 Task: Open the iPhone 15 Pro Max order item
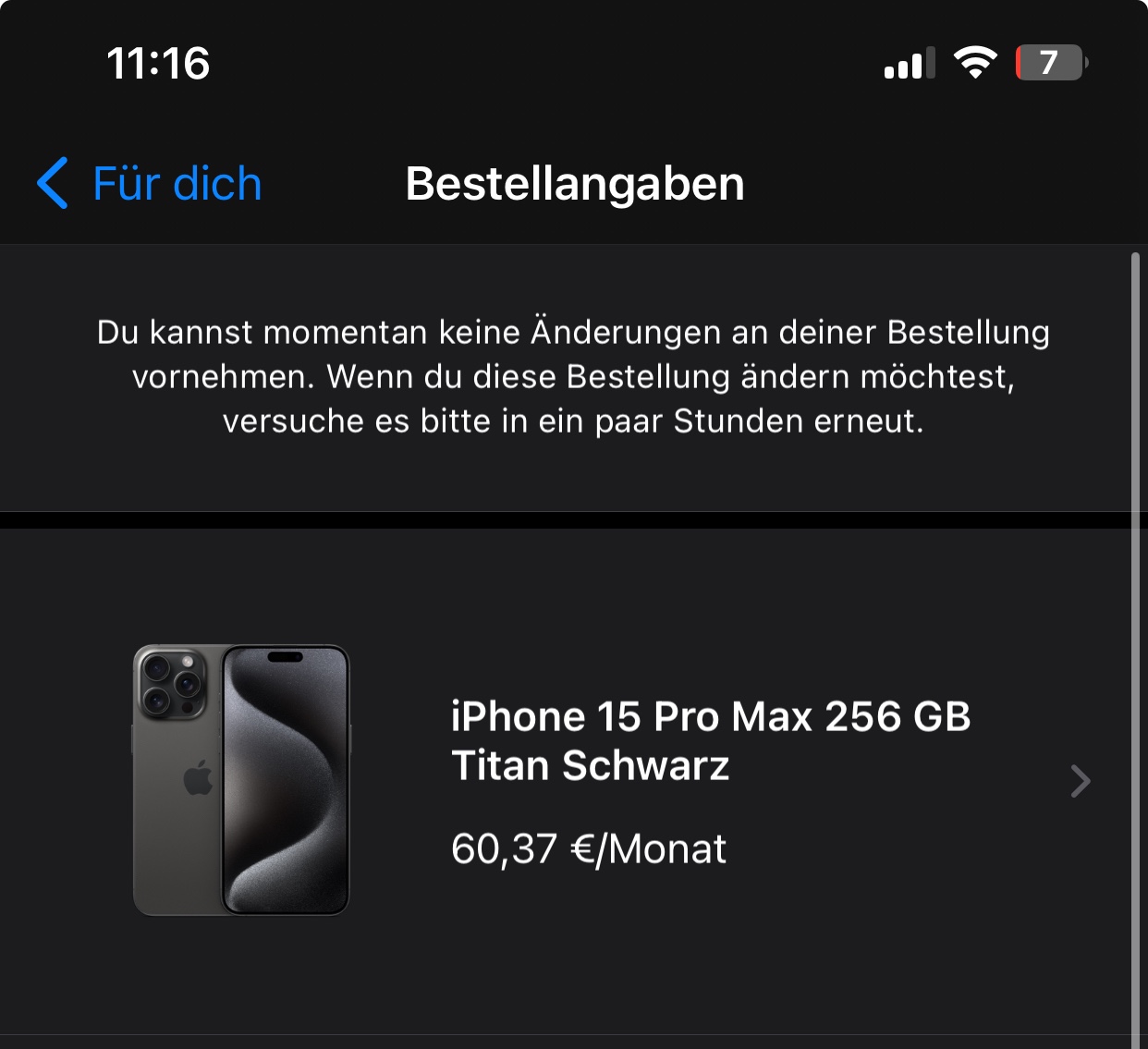(610, 781)
